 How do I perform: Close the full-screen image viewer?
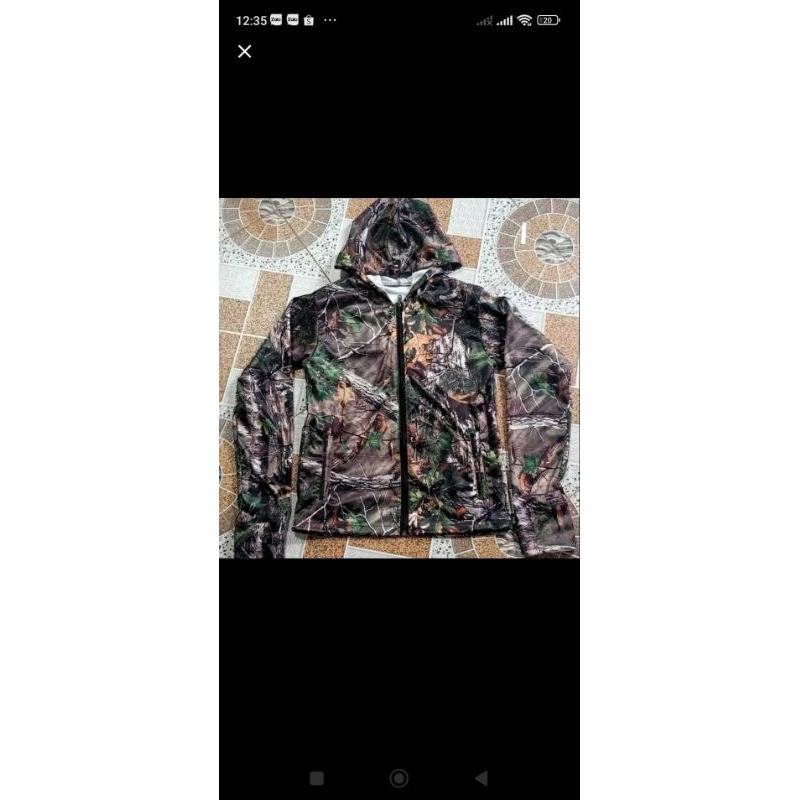[245, 52]
